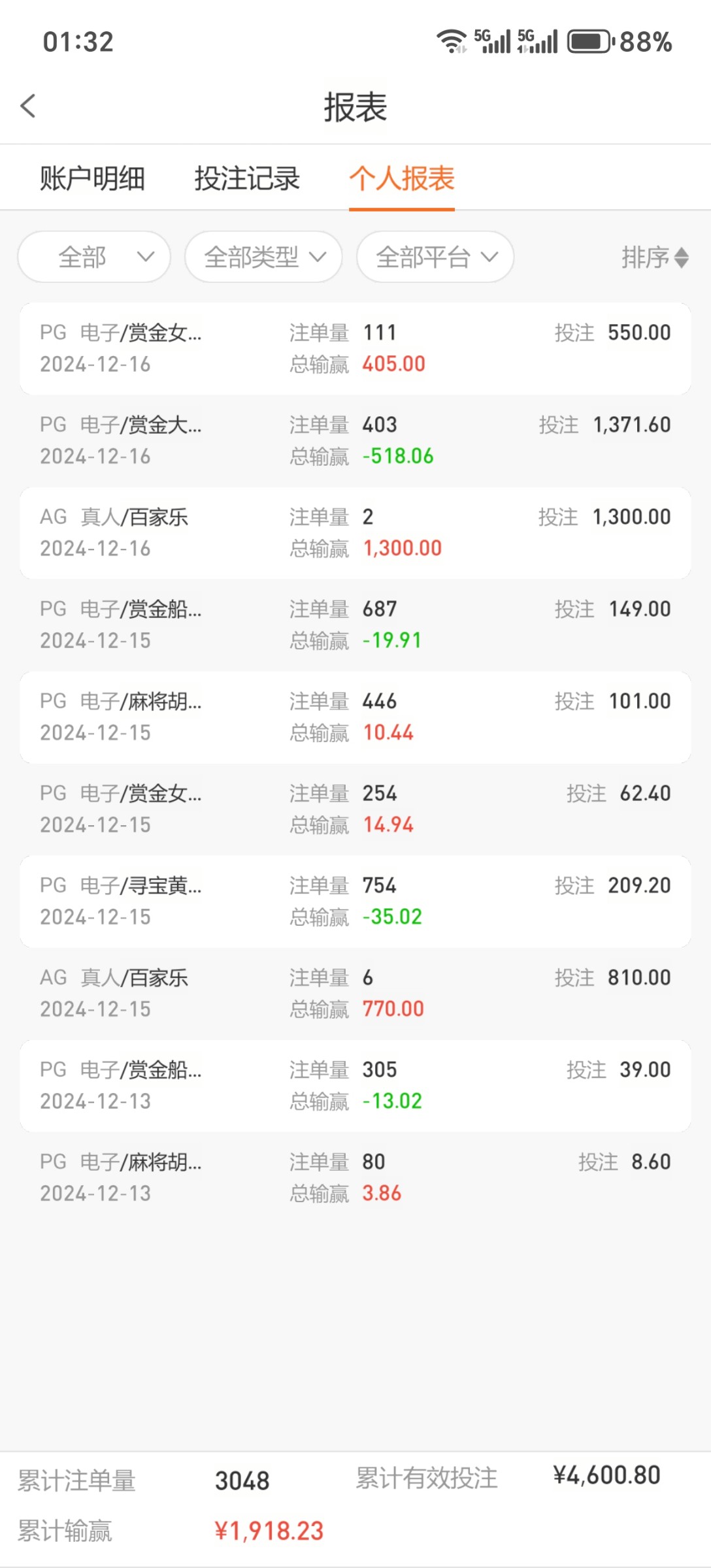The width and height of the screenshot is (711, 1568).
Task: Tap 排序 to change sort order
Action: coord(654,257)
